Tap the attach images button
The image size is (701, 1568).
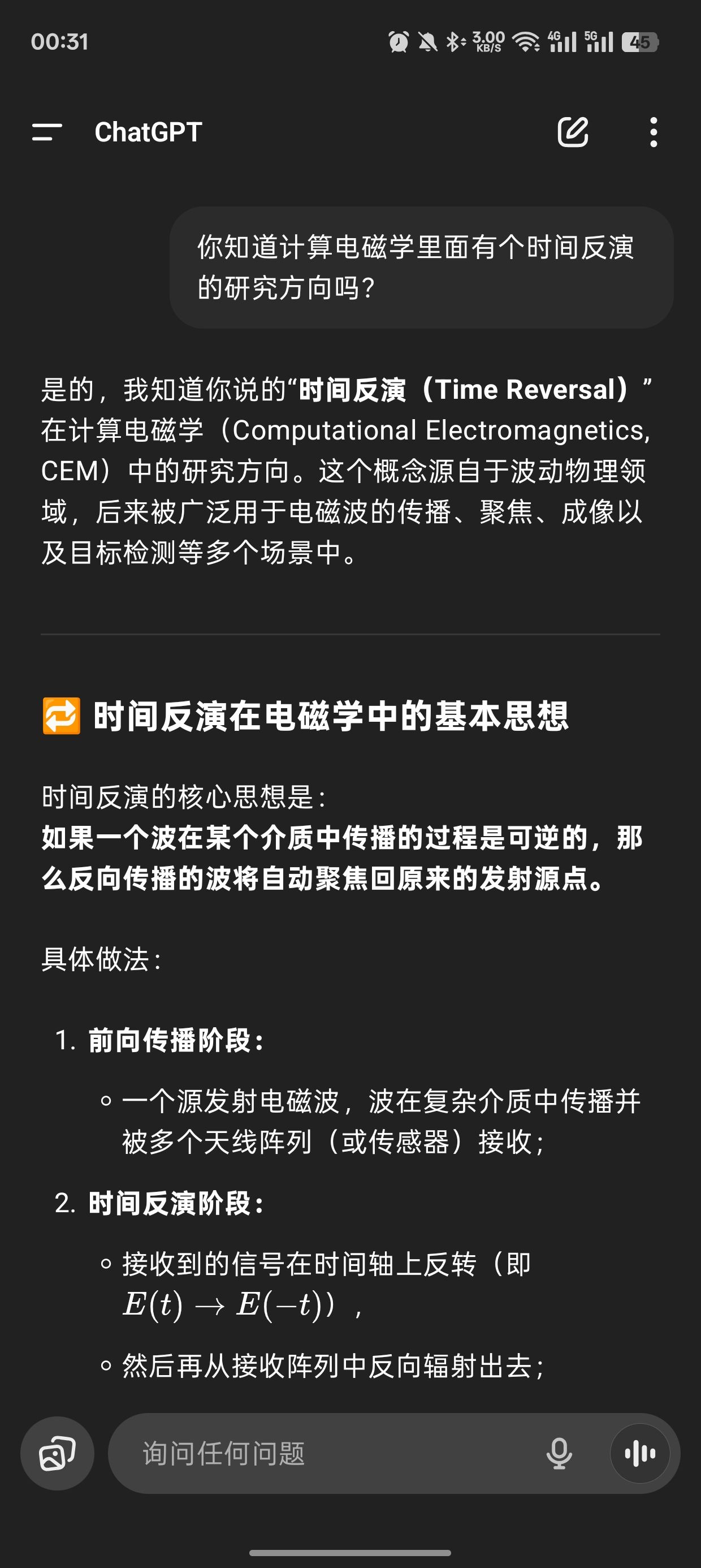point(57,1453)
